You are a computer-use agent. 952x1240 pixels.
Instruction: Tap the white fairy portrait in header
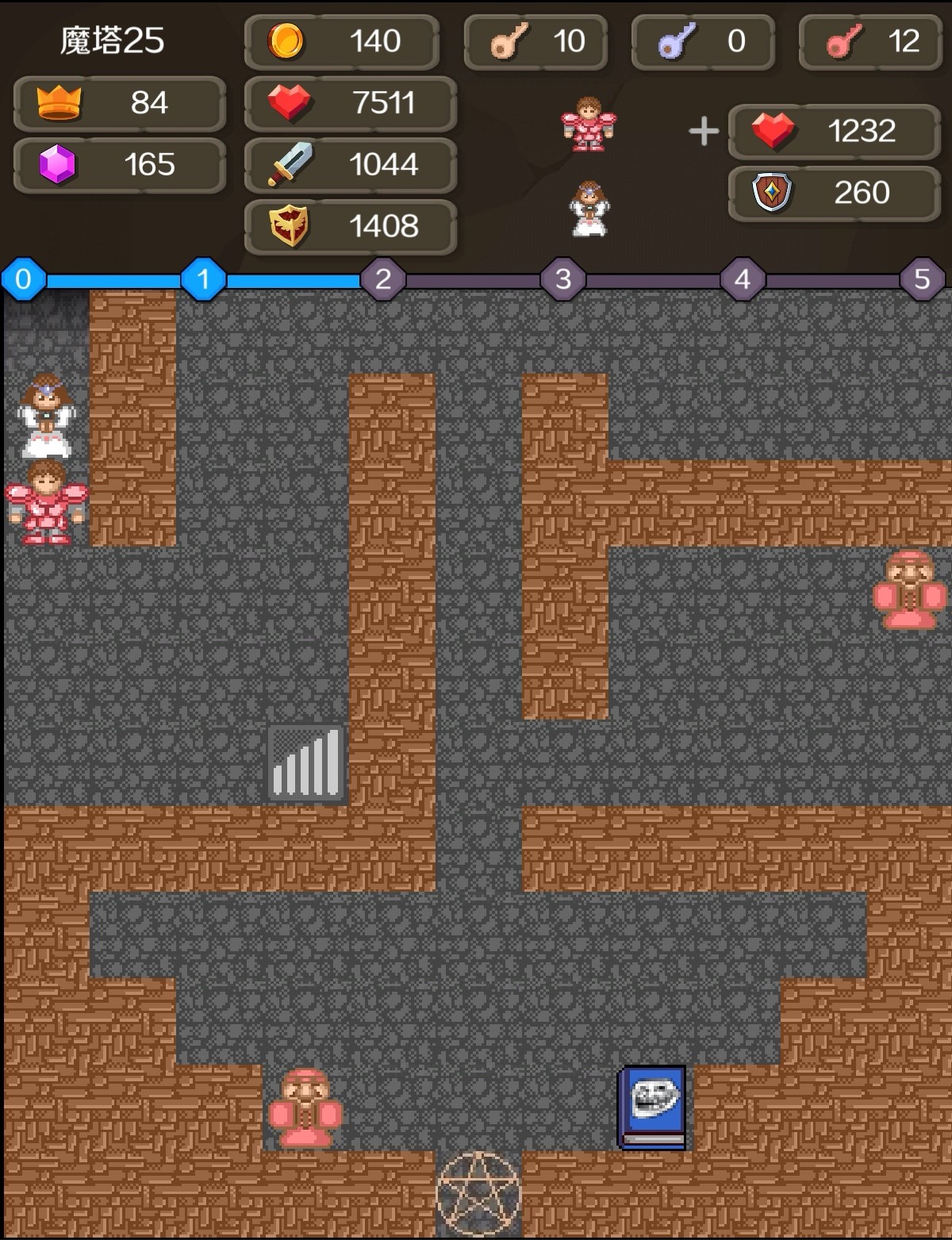(589, 209)
